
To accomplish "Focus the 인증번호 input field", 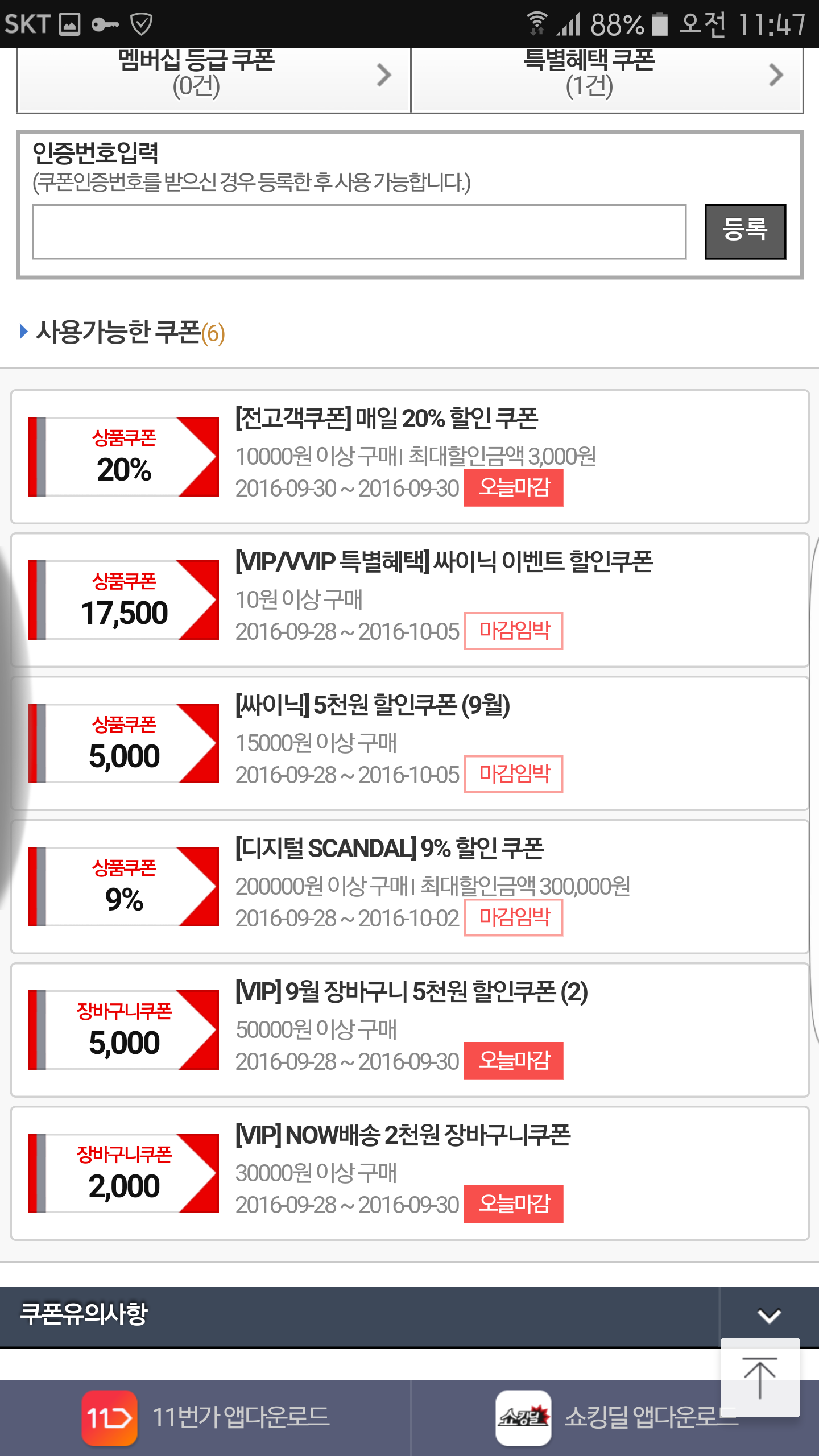I will (x=359, y=232).
